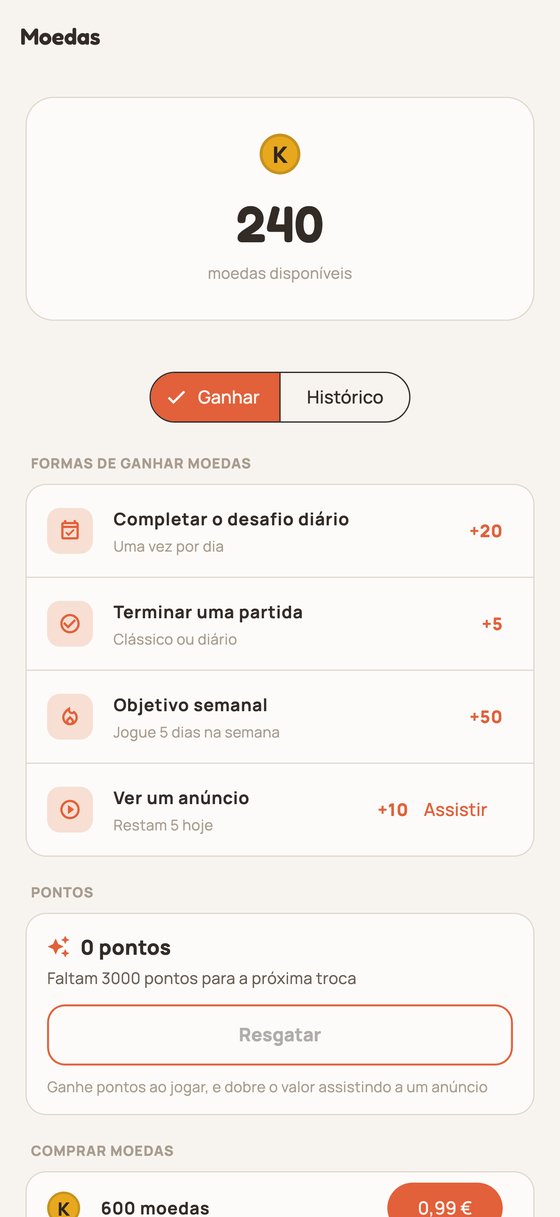The width and height of the screenshot is (560, 1217).
Task: Select the Ganhar tab
Action: point(215,397)
